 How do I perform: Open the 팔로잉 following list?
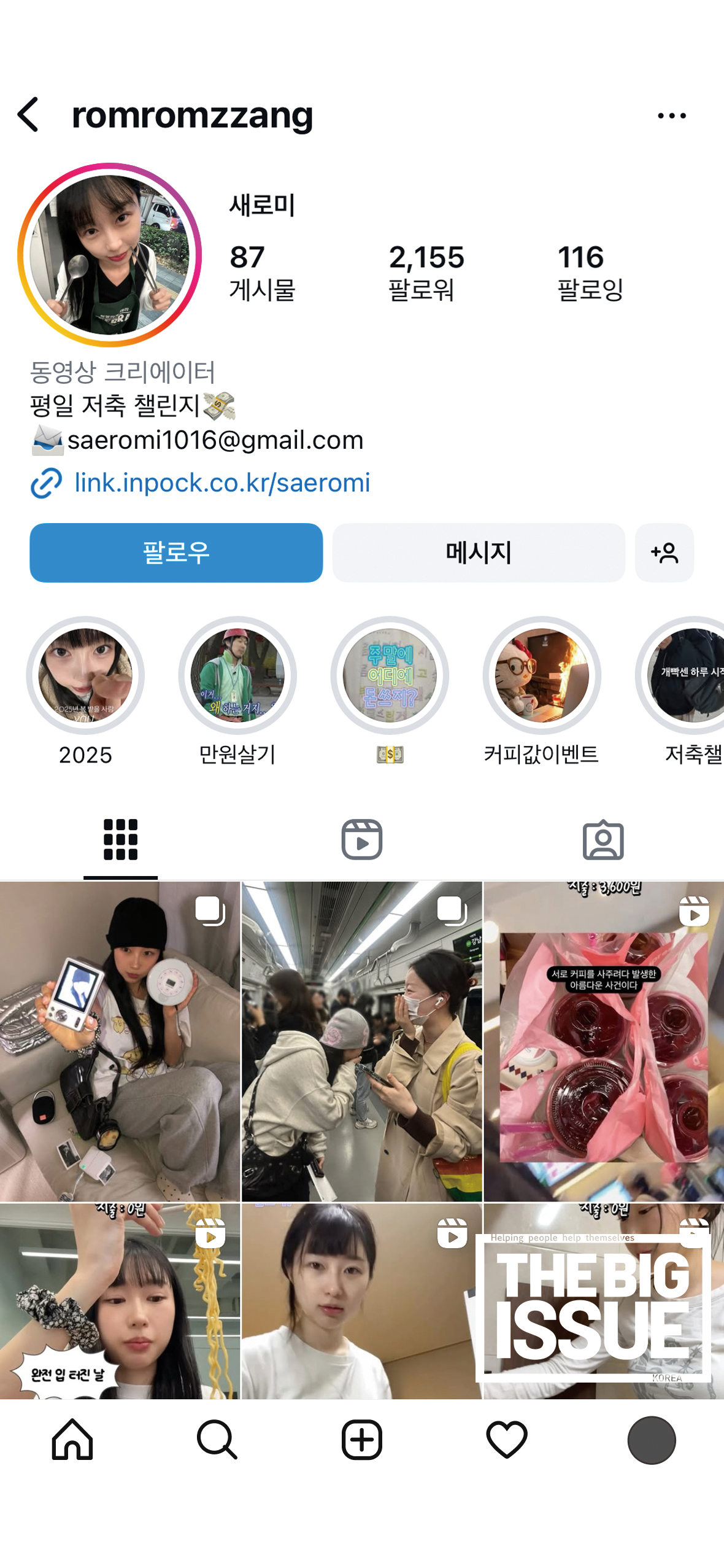pyautogui.click(x=590, y=273)
